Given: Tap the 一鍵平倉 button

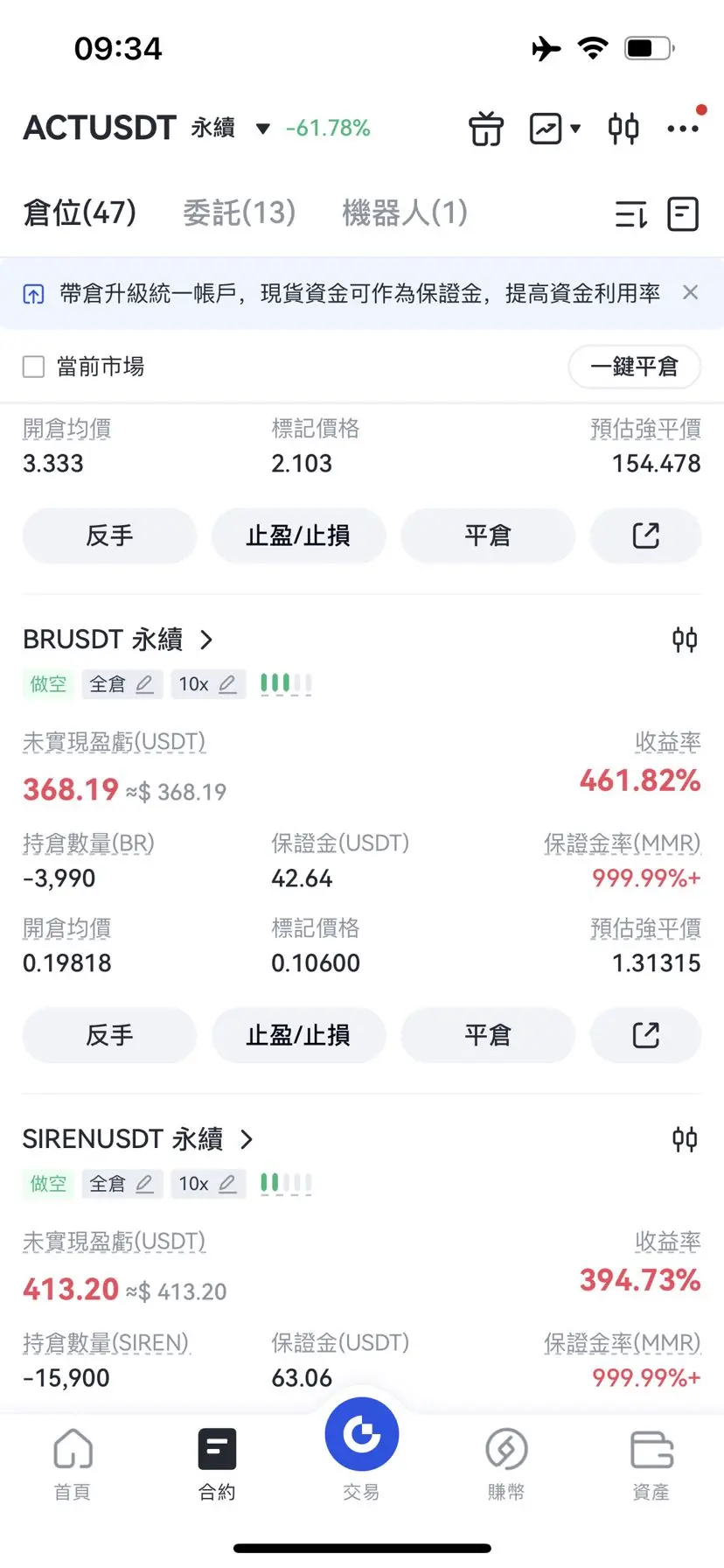Looking at the screenshot, I should point(634,367).
